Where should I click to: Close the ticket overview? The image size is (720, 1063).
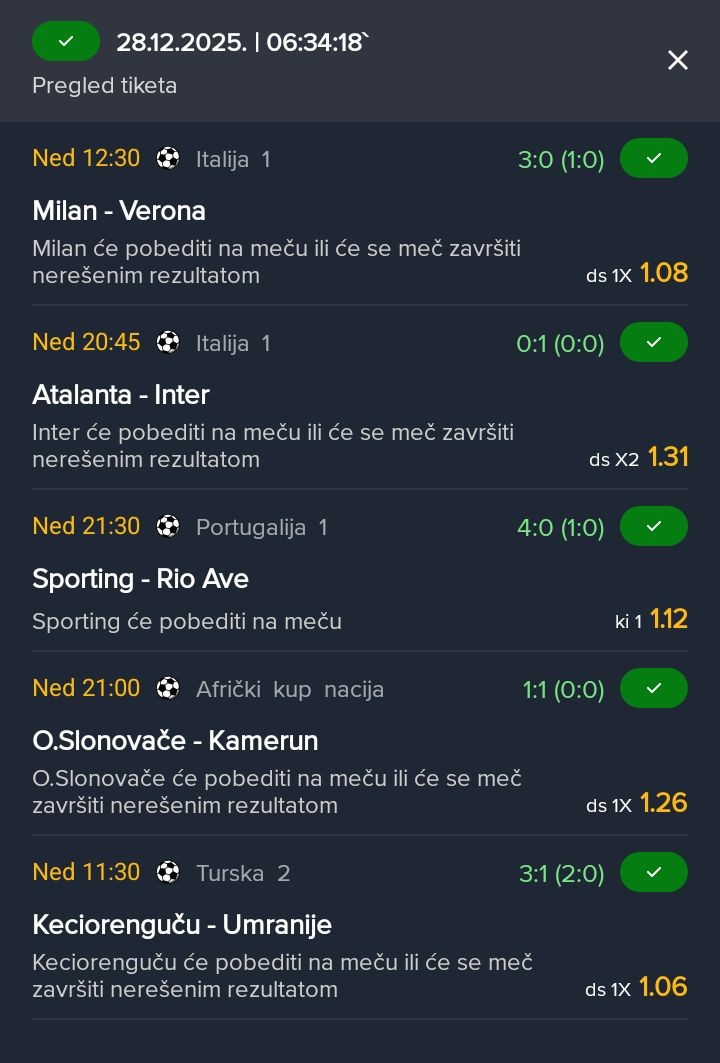(x=678, y=61)
